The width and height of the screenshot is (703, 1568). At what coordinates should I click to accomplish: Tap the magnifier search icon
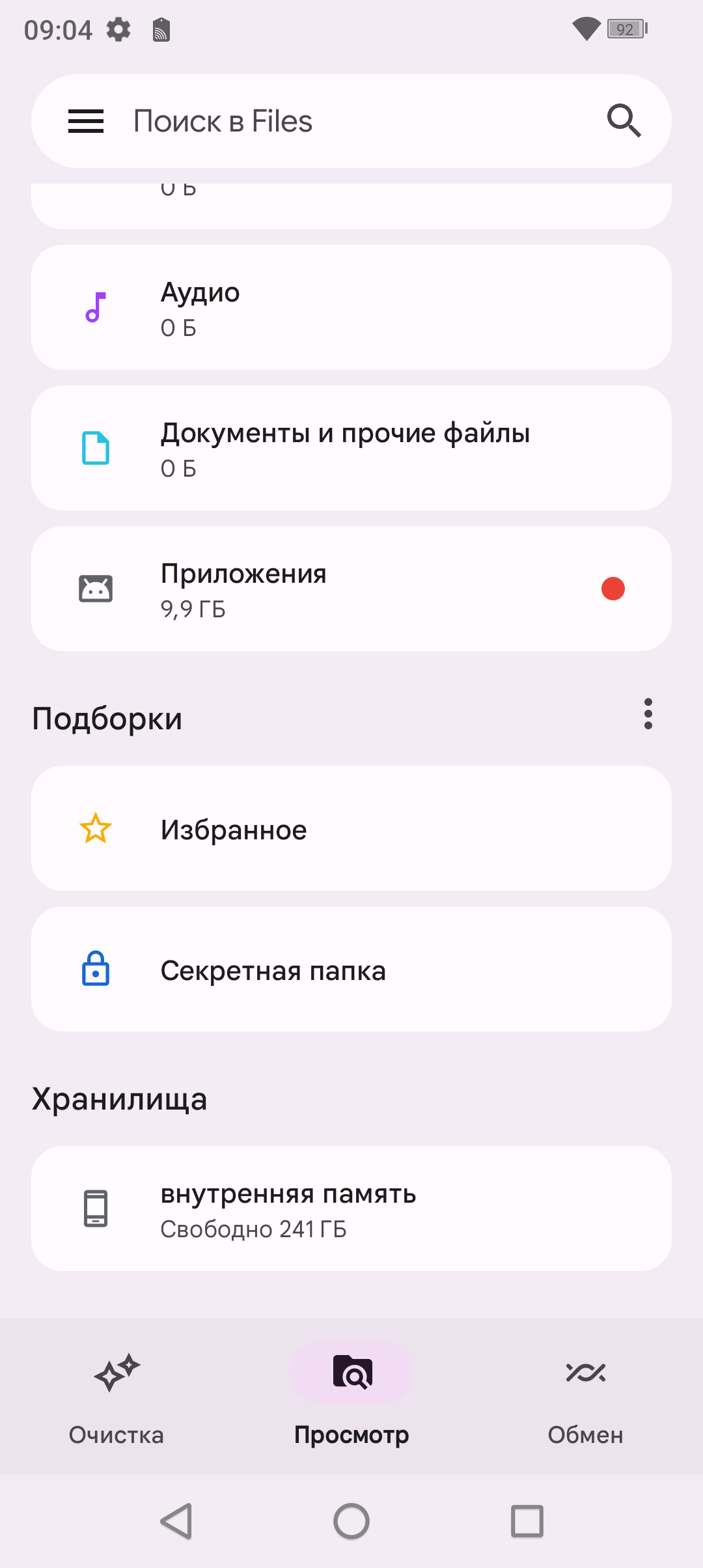[x=624, y=121]
